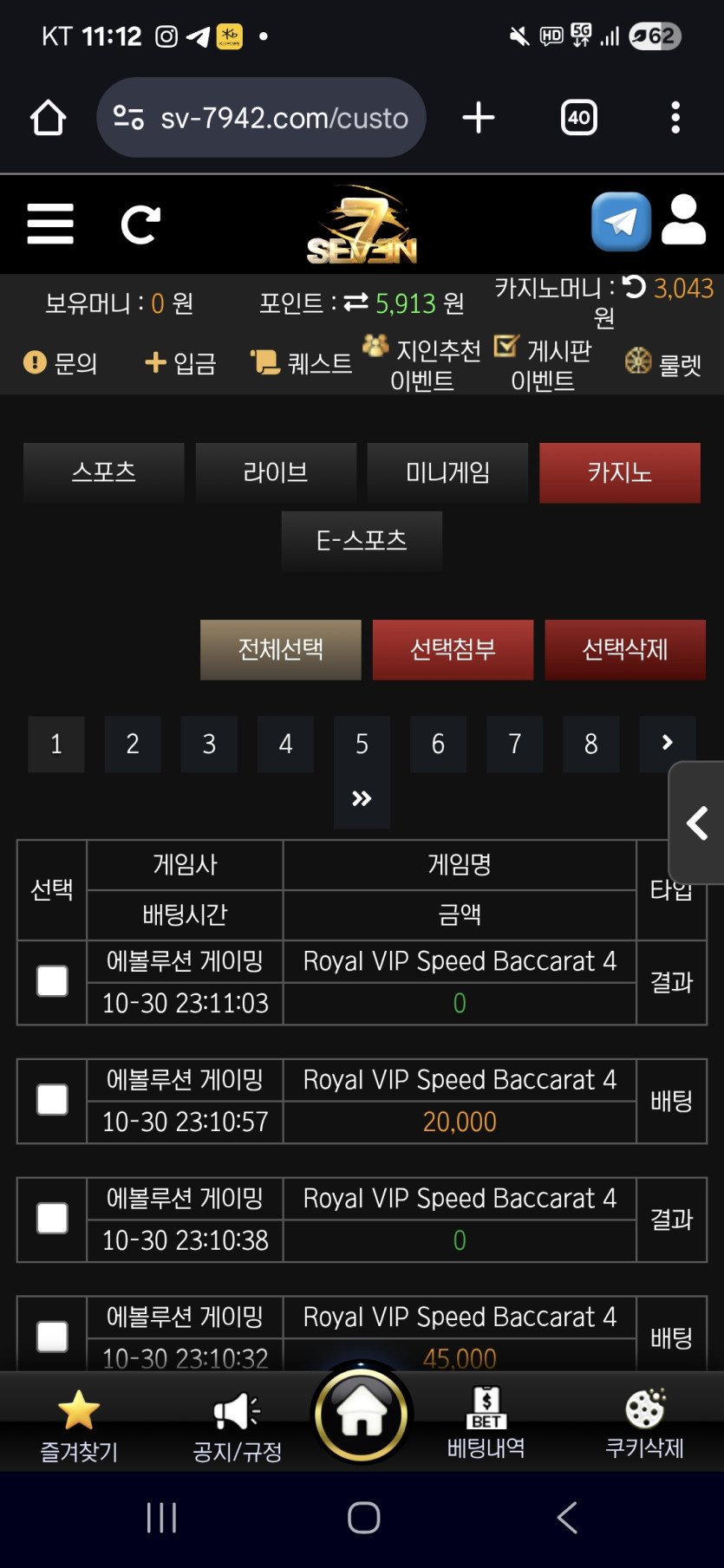Open the browser's tab switcher

578,118
